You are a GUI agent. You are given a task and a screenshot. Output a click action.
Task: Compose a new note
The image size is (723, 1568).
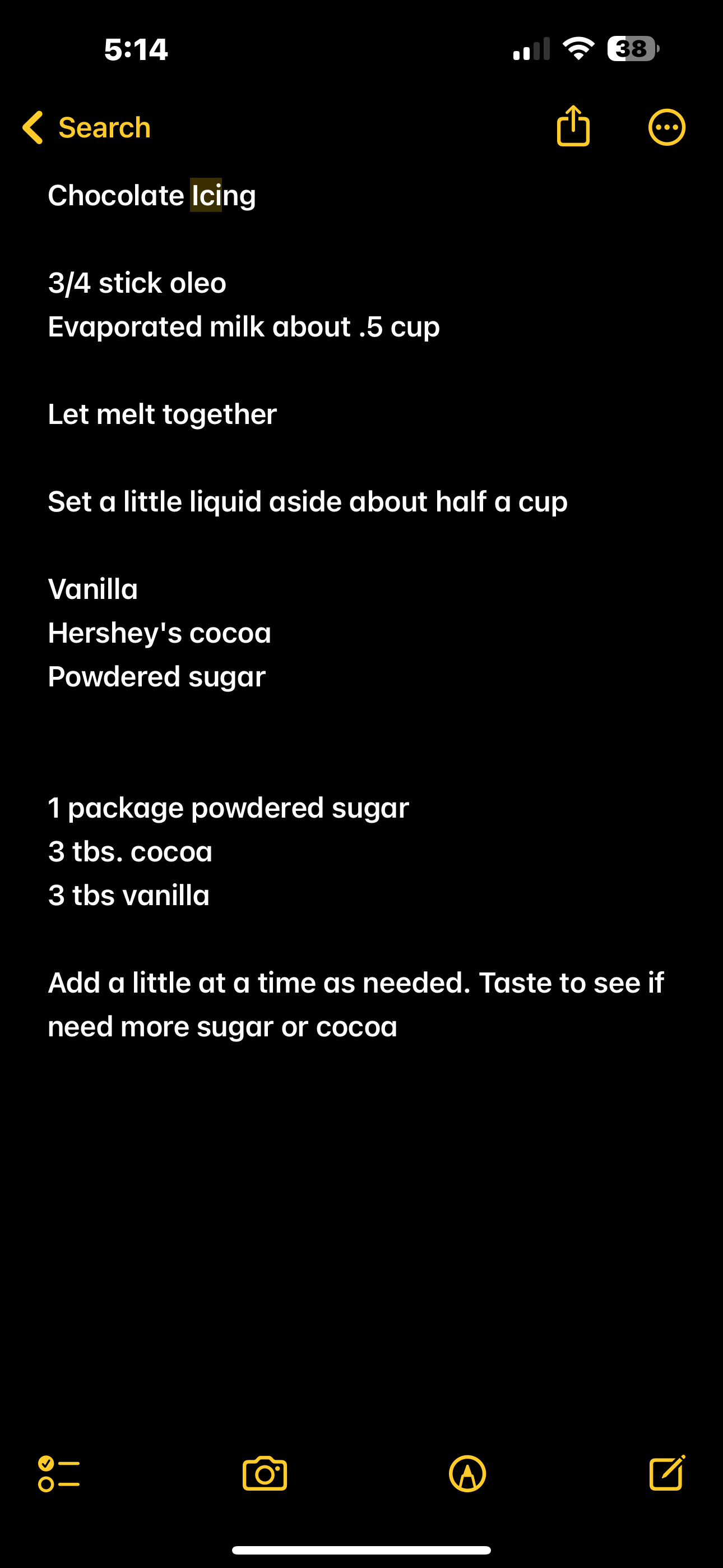point(667,1474)
